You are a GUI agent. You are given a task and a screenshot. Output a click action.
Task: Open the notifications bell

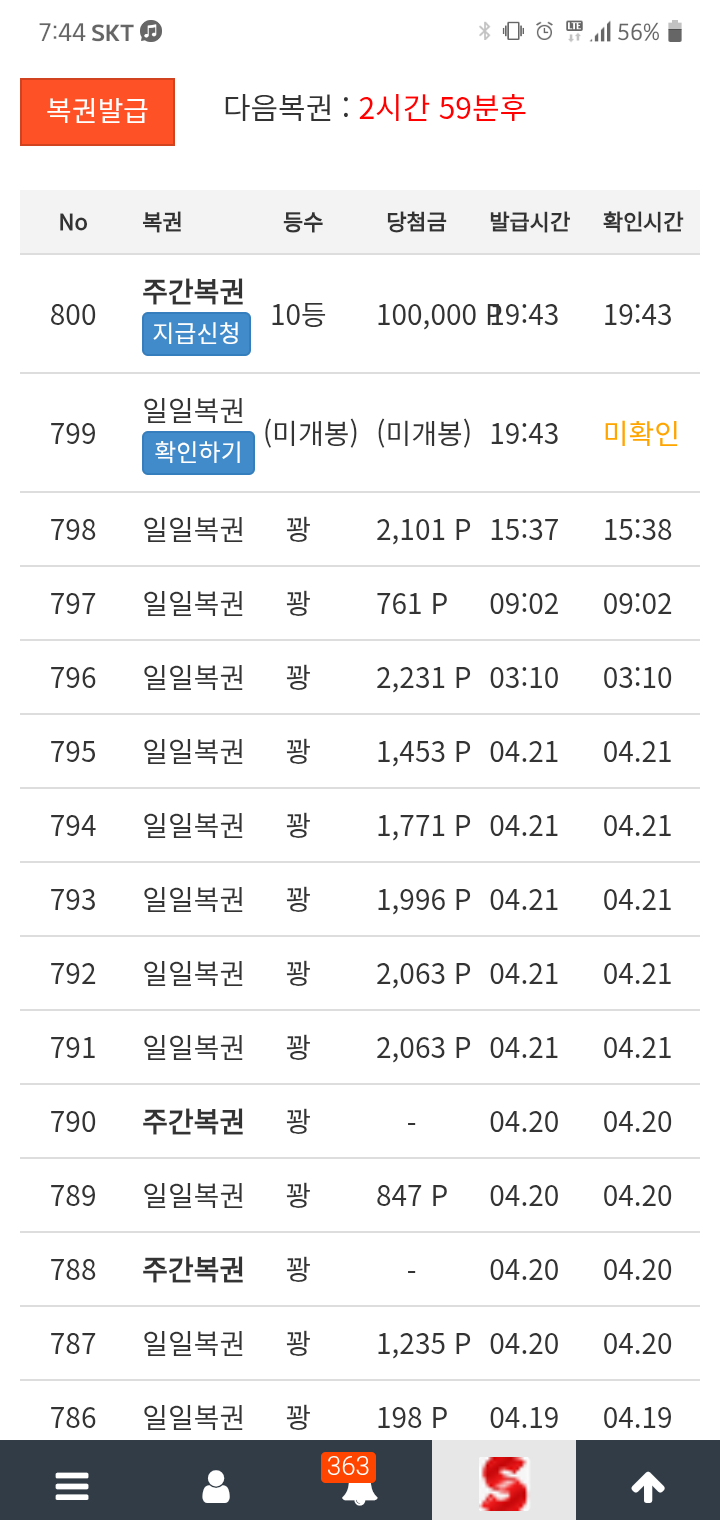point(359,1488)
